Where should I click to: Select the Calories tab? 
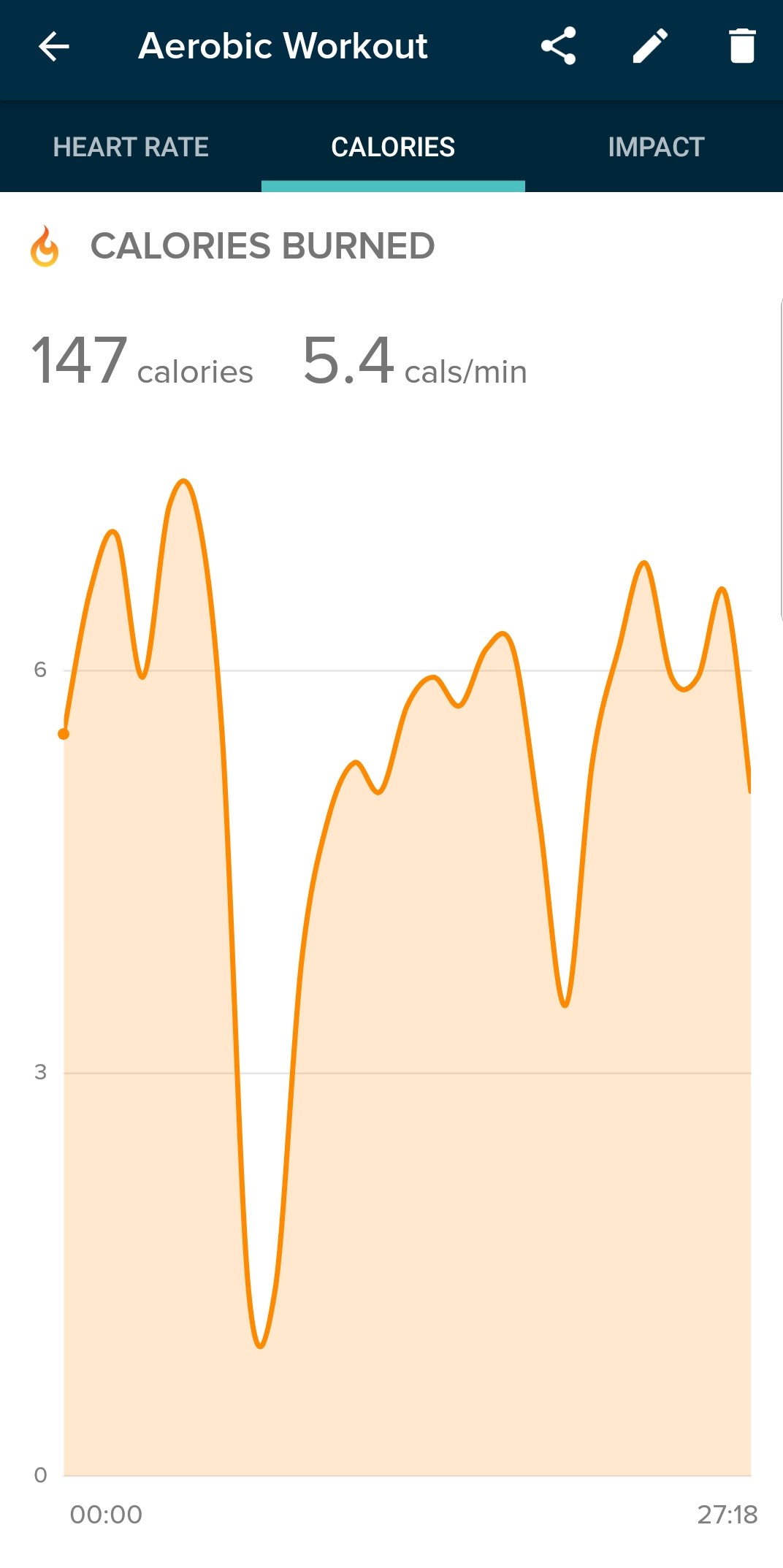[393, 147]
